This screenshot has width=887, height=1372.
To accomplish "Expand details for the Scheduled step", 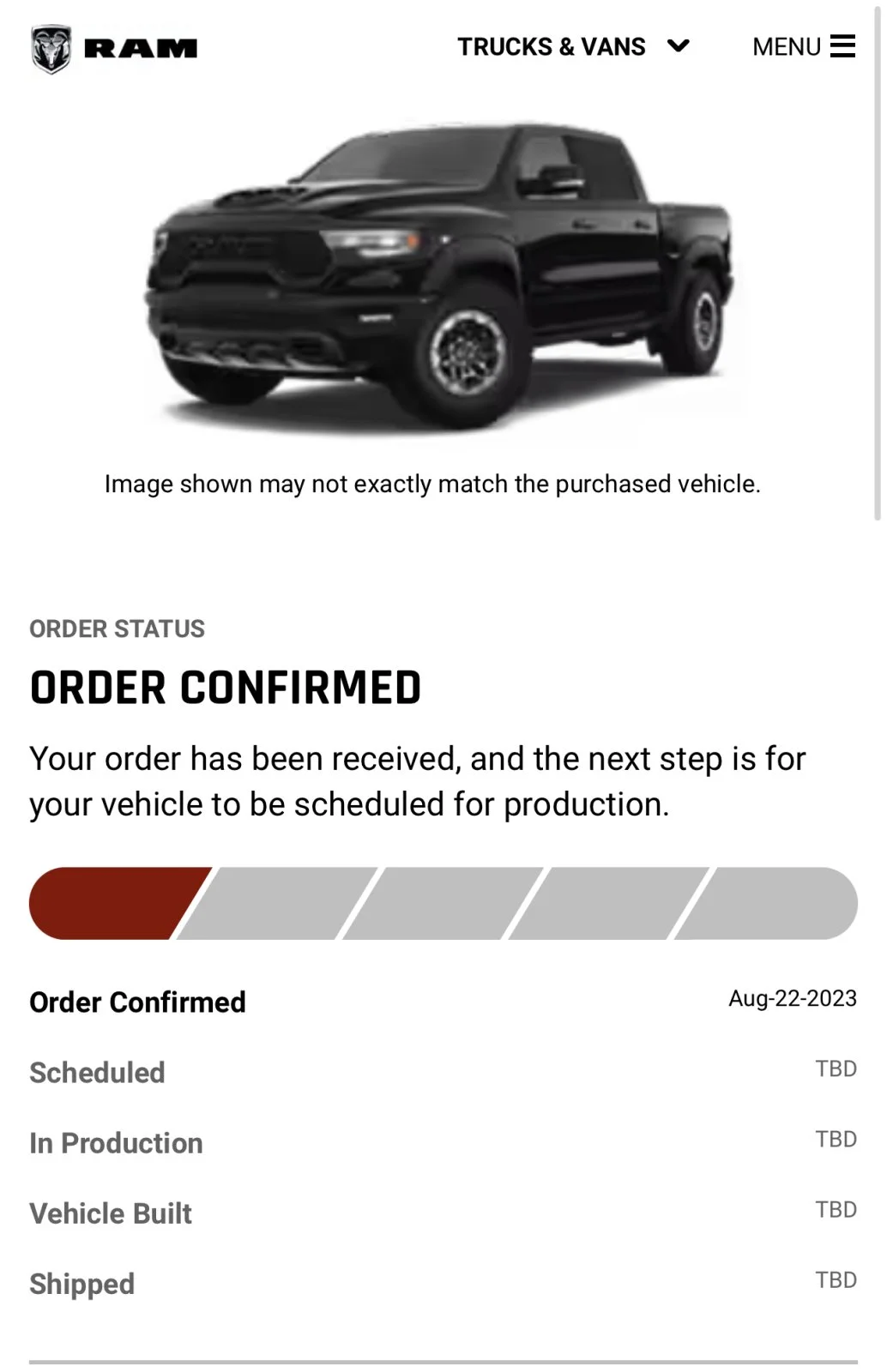I will 97,1072.
